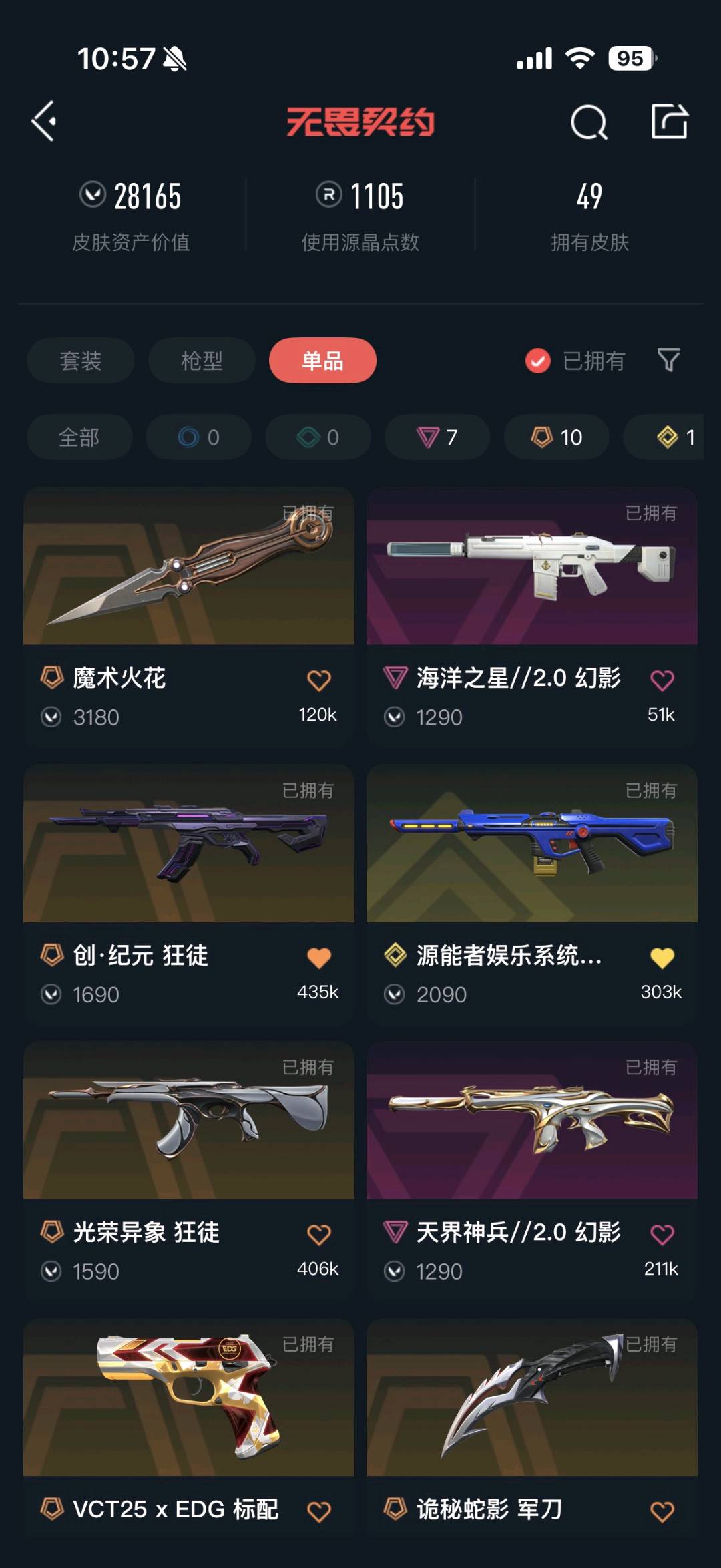Go back using the top-left arrow

[44, 122]
